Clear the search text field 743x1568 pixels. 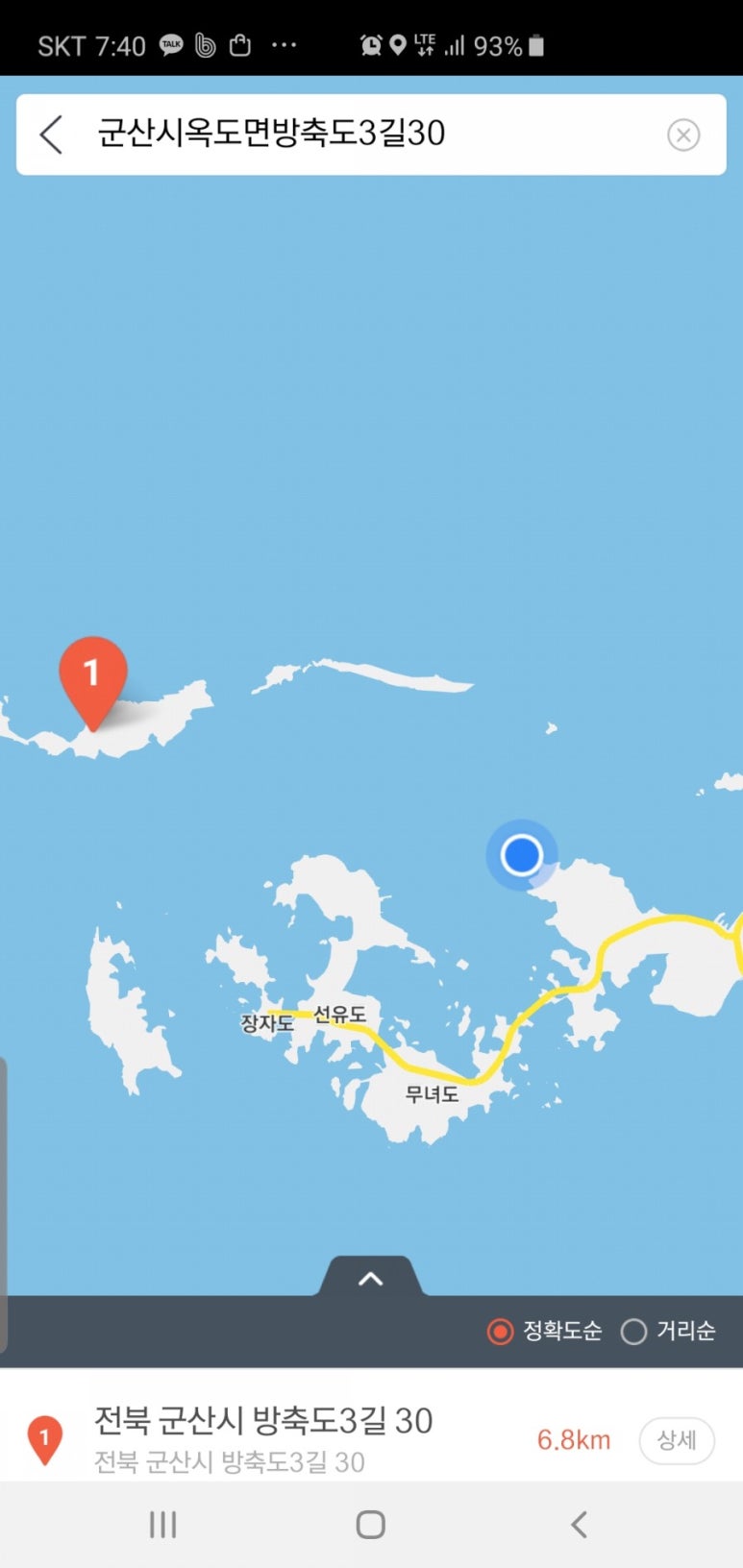[682, 135]
